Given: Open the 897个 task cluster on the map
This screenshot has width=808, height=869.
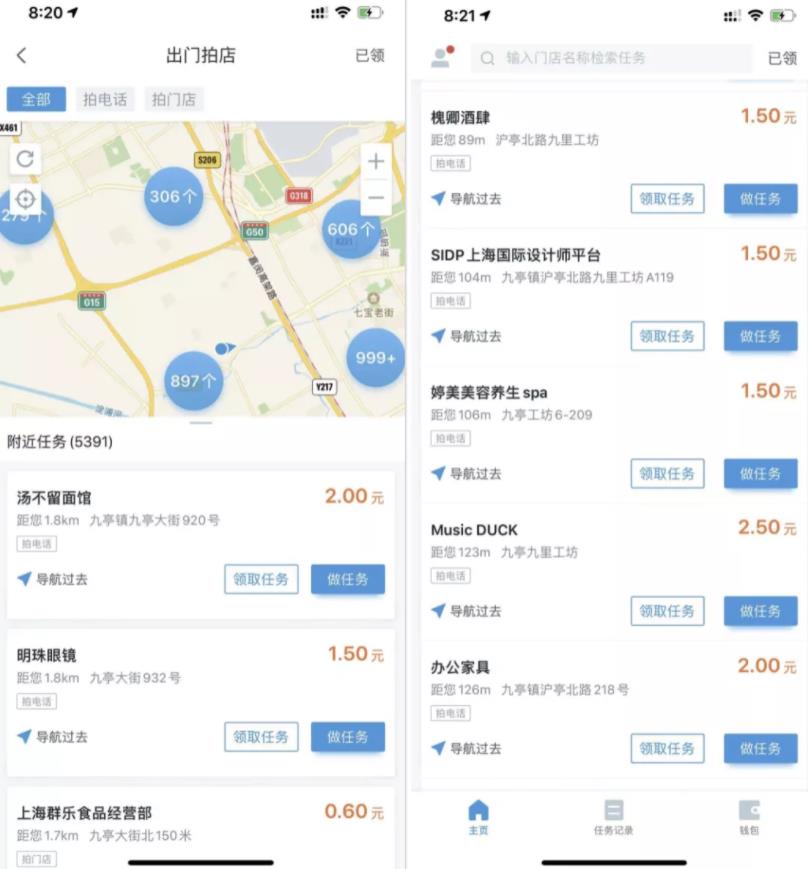Looking at the screenshot, I should pos(193,381).
